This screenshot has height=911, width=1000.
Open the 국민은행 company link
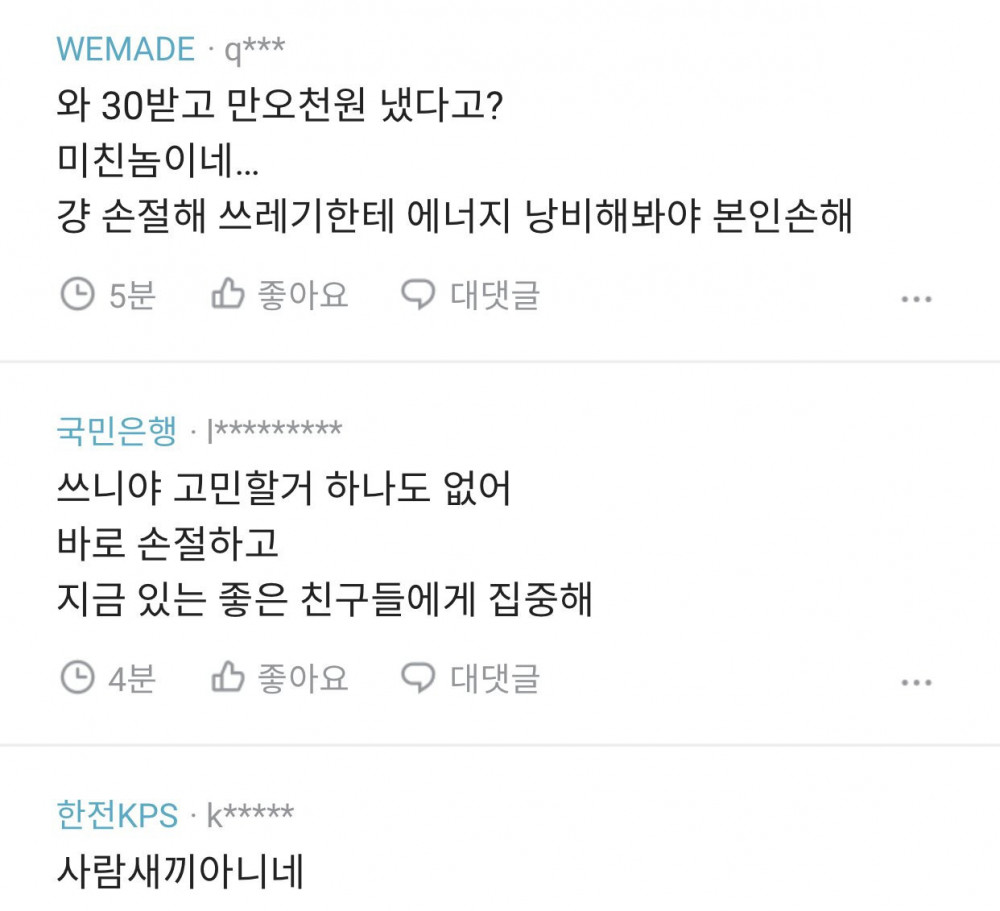(116, 431)
